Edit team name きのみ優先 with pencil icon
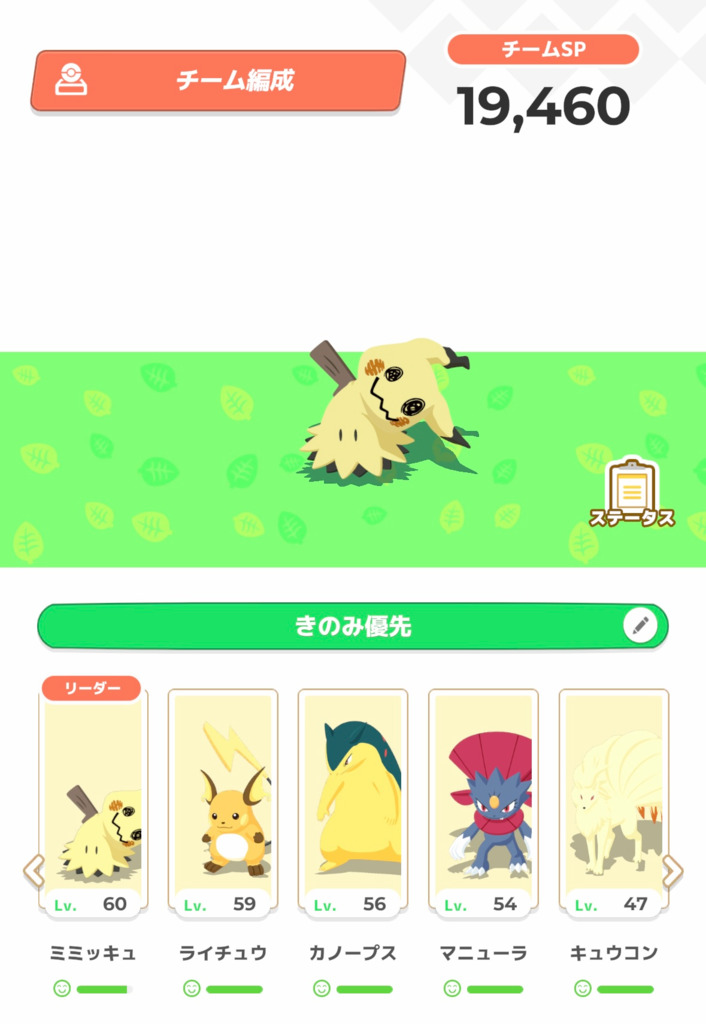 [640, 626]
